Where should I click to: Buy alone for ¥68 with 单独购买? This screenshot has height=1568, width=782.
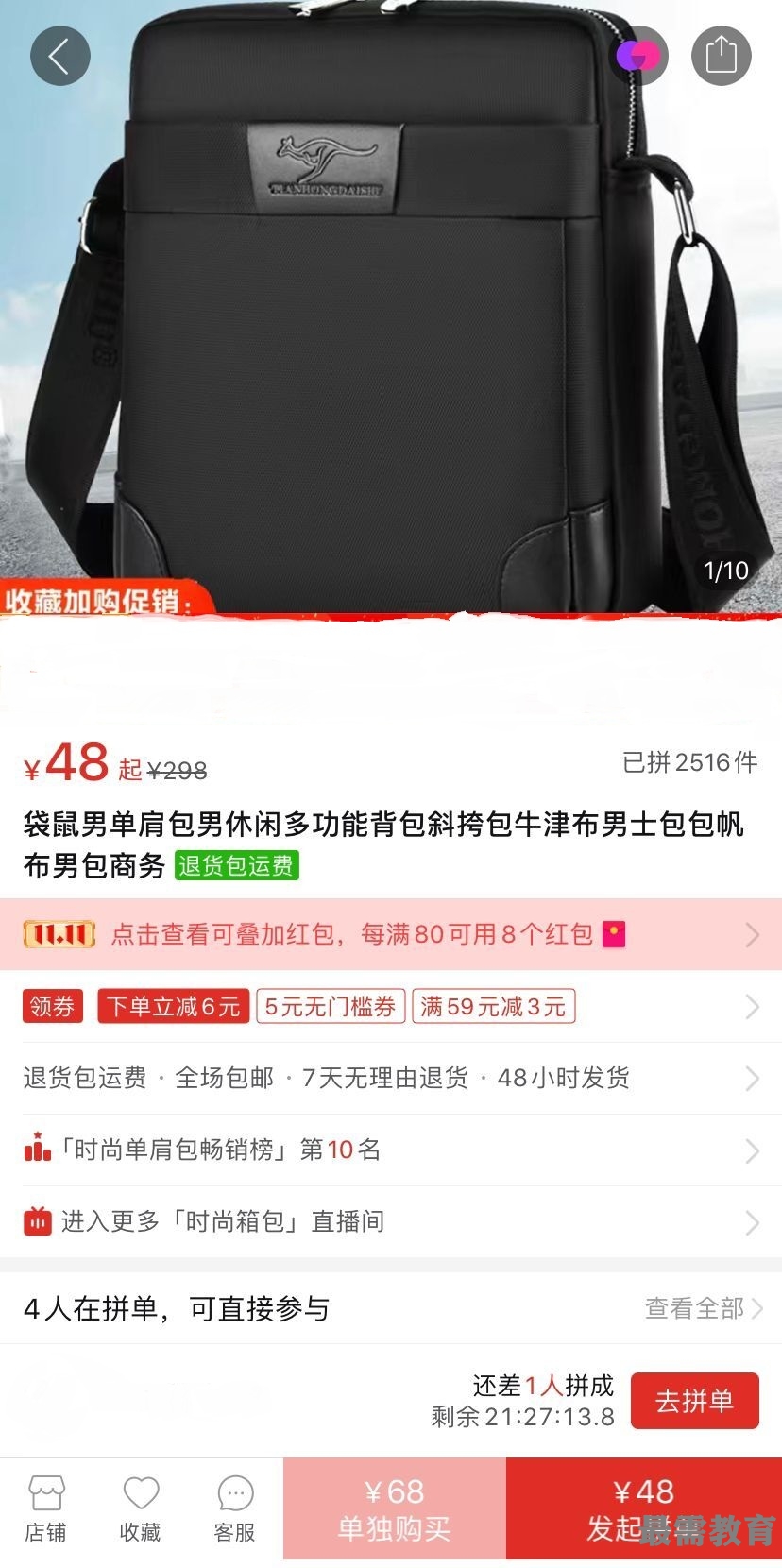click(394, 1508)
